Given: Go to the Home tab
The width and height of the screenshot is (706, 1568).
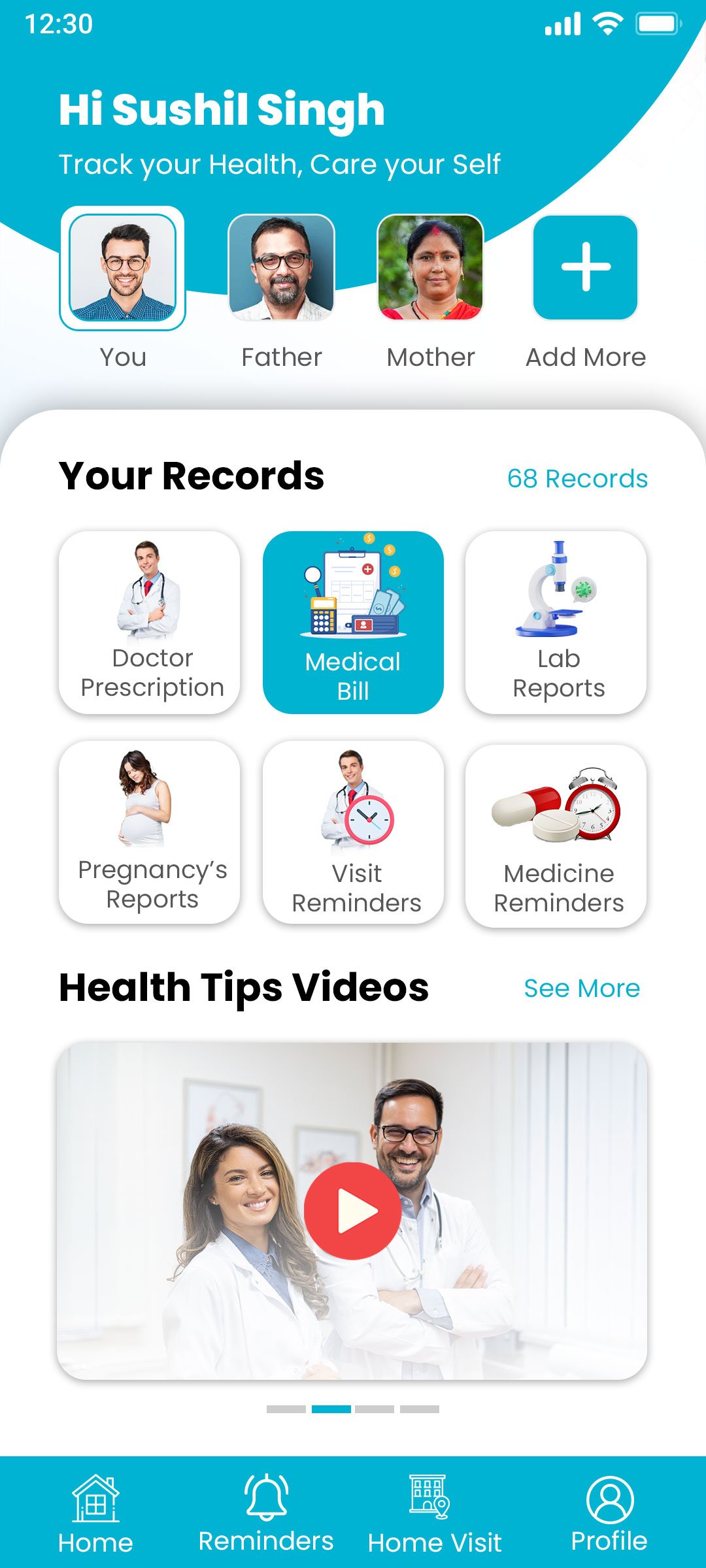Looking at the screenshot, I should [x=95, y=1515].
